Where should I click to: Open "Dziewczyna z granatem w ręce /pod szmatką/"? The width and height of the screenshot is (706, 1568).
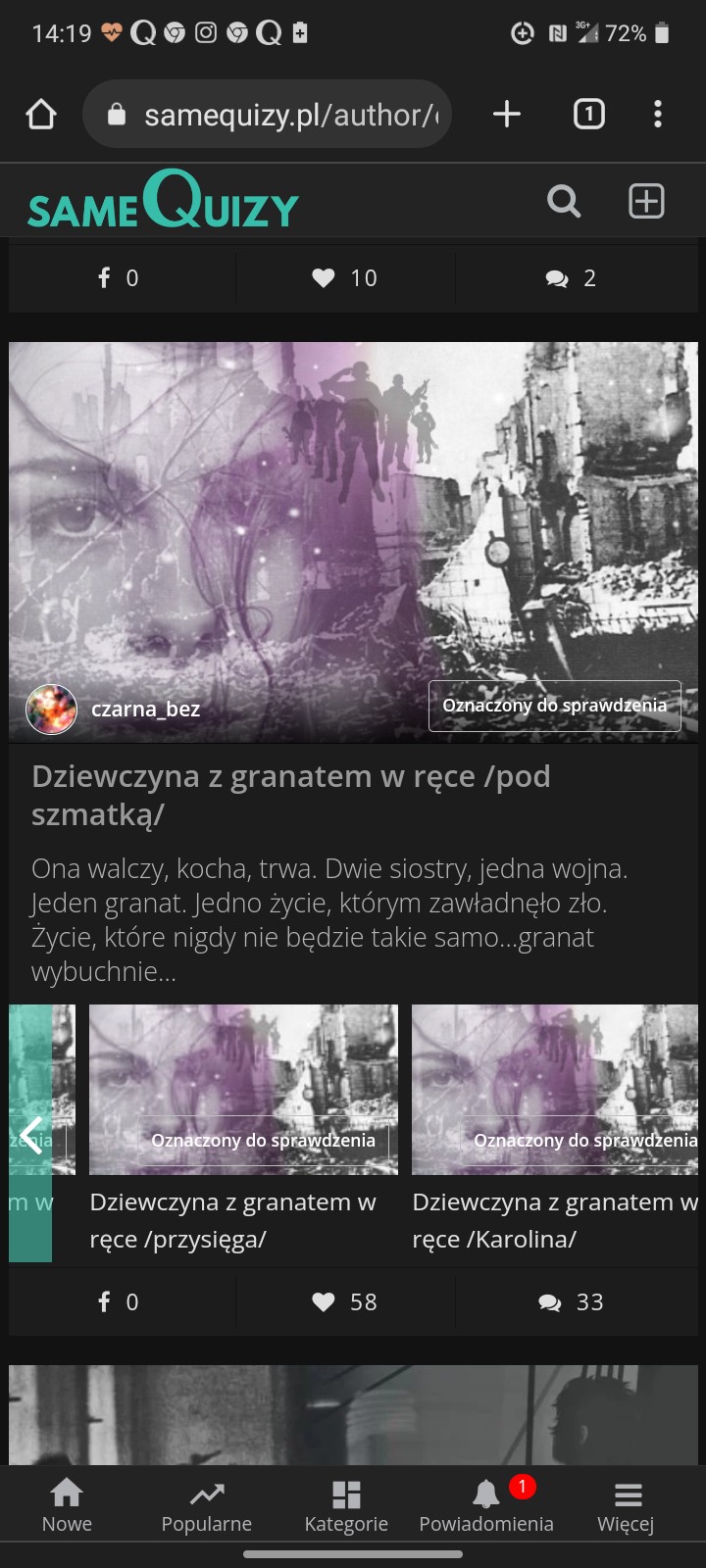tap(291, 795)
